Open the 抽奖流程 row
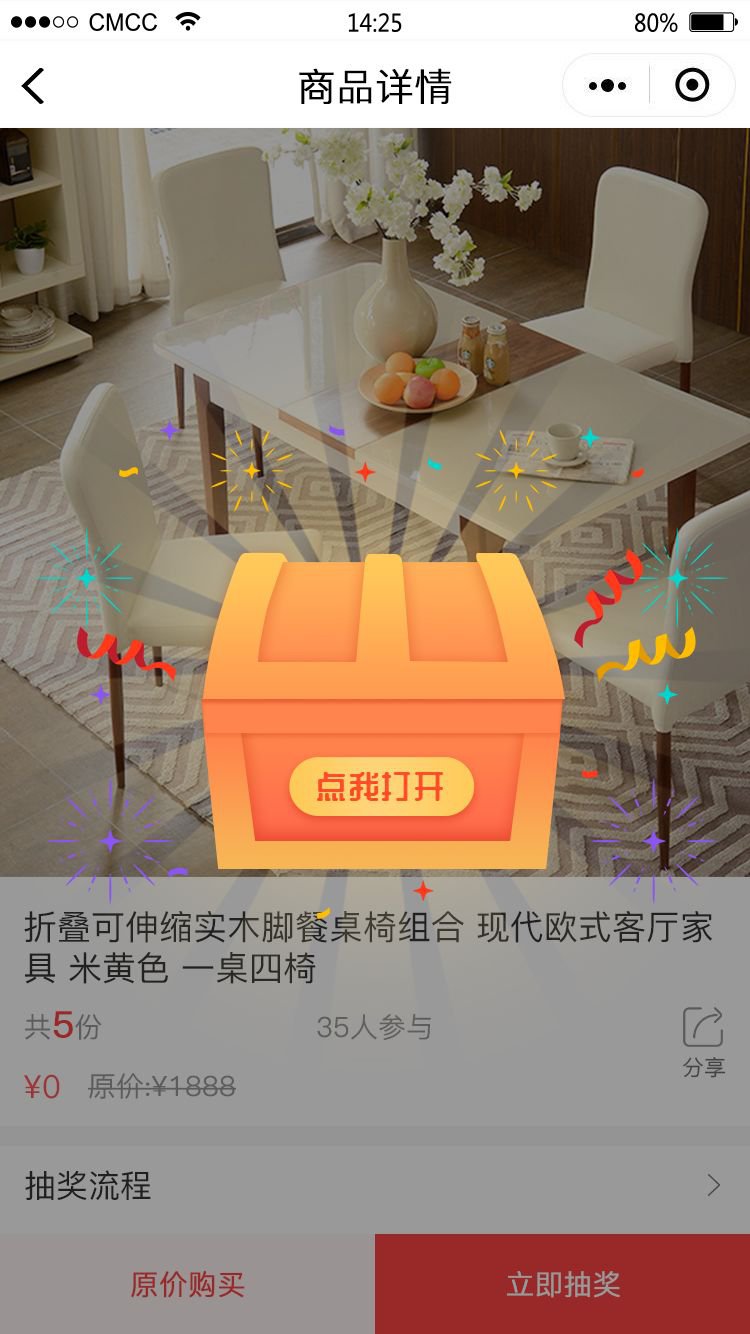The image size is (750, 1334). coord(375,1186)
